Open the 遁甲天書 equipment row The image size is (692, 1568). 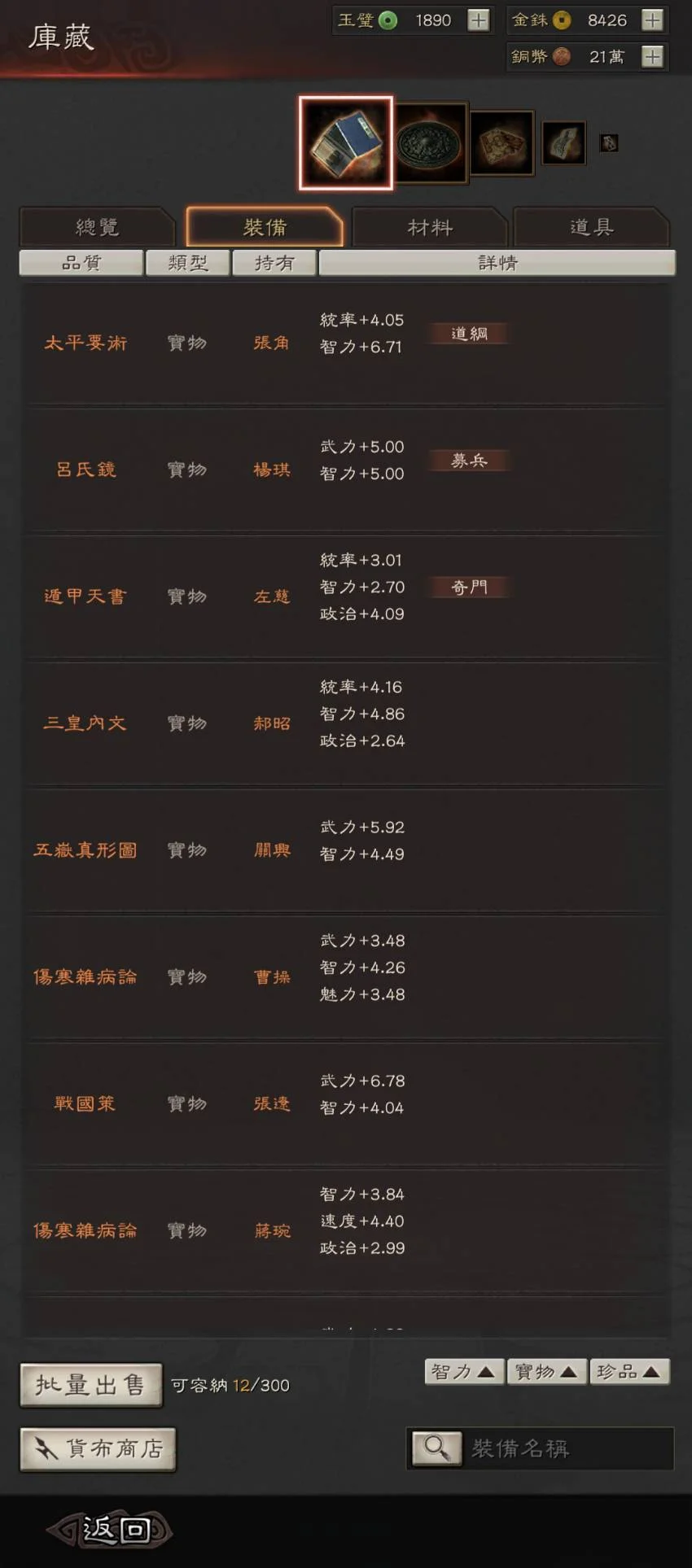[346, 596]
